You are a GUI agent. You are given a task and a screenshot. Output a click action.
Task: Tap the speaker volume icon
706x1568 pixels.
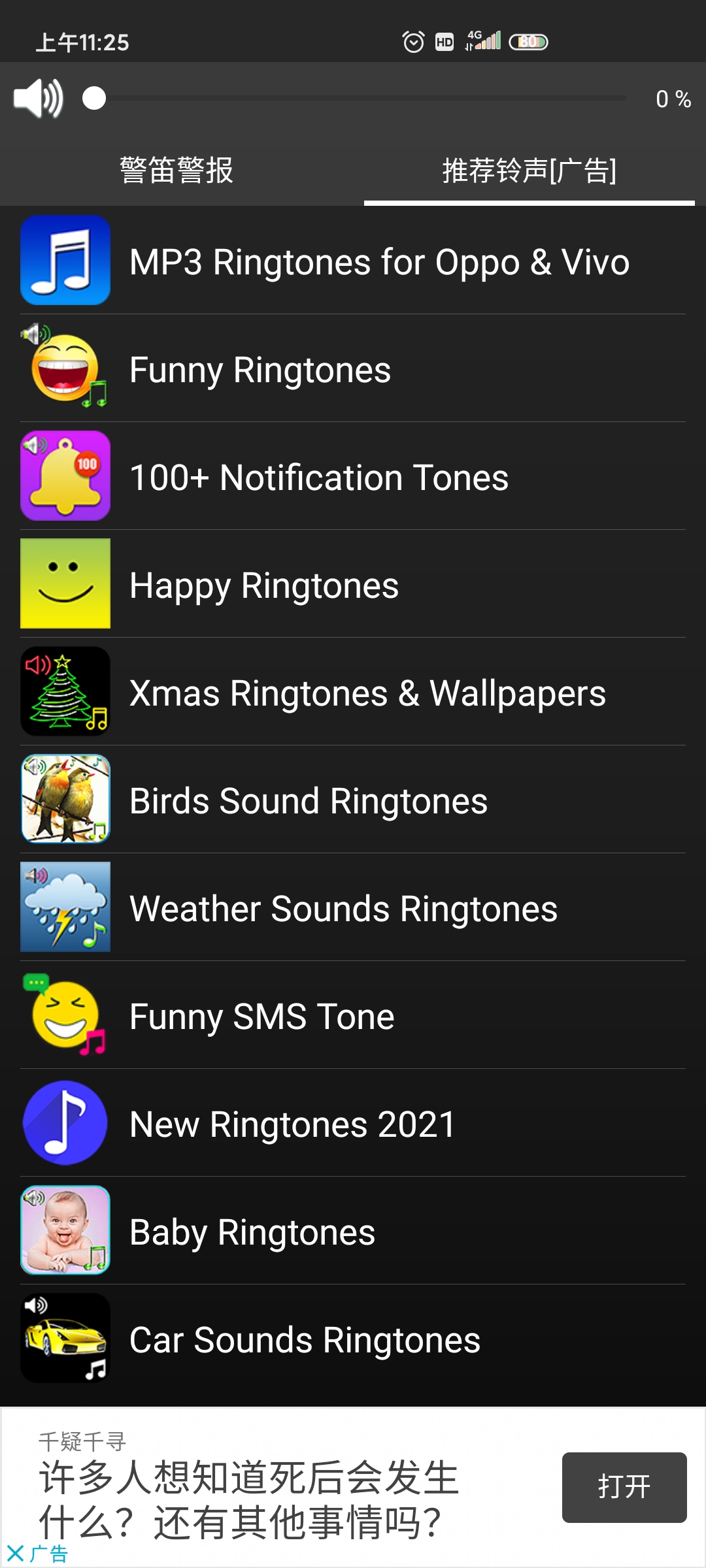[38, 99]
